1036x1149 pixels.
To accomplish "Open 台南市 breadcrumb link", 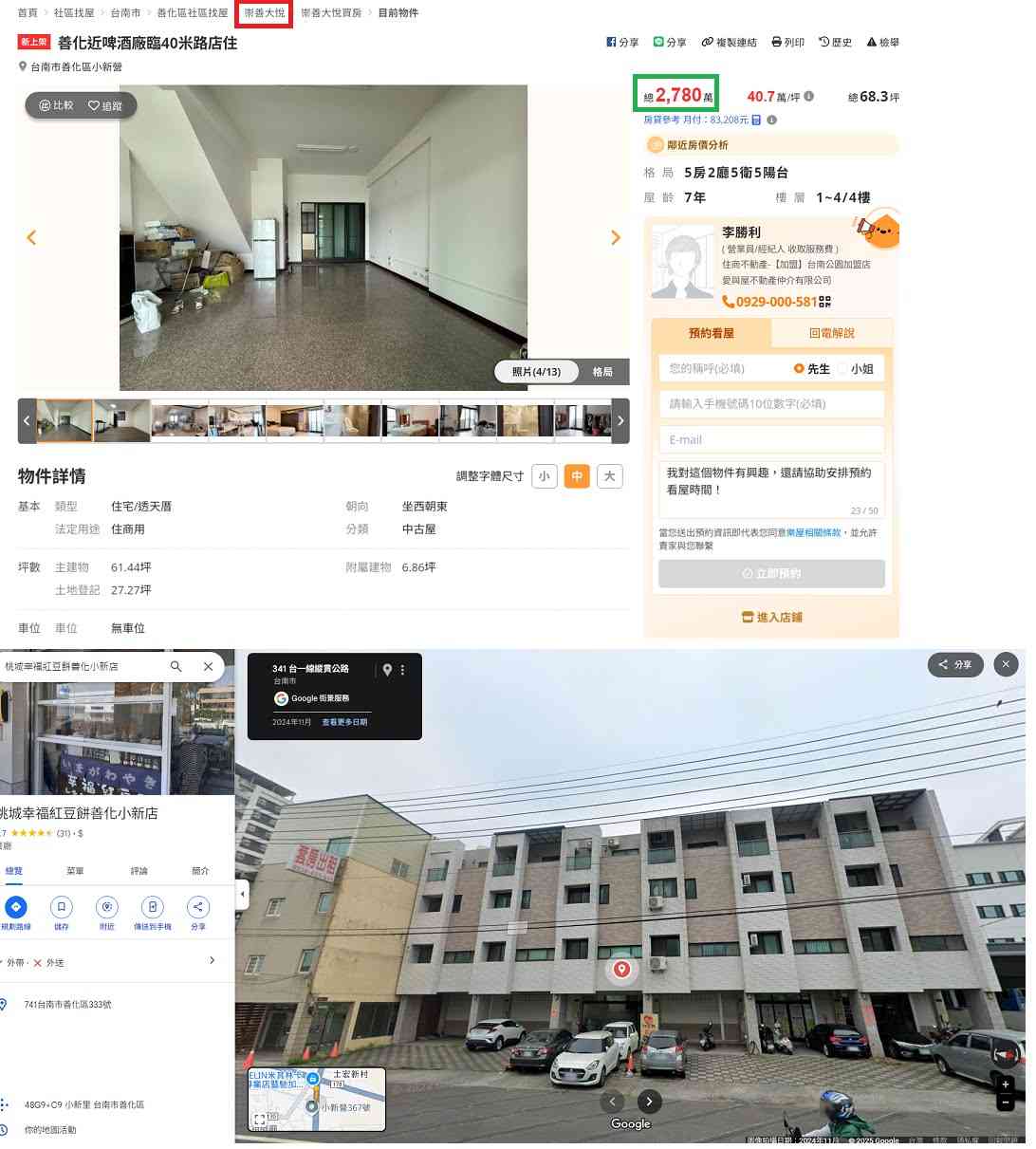I will tap(125, 13).
